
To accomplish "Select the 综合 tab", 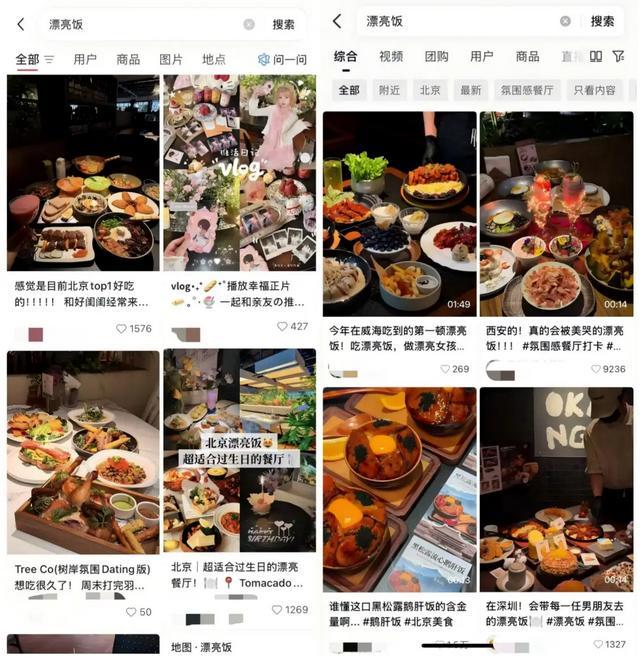I will (x=345, y=56).
